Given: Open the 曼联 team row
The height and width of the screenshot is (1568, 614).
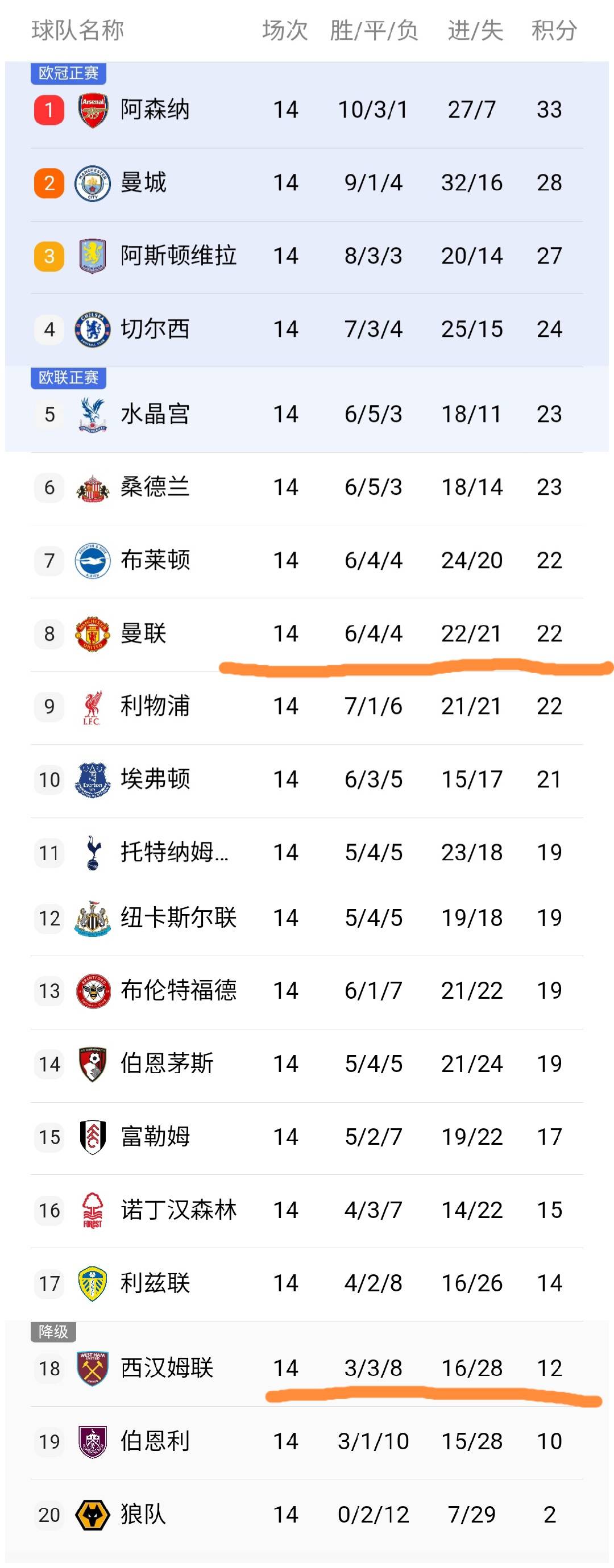Looking at the screenshot, I should coord(144,633).
